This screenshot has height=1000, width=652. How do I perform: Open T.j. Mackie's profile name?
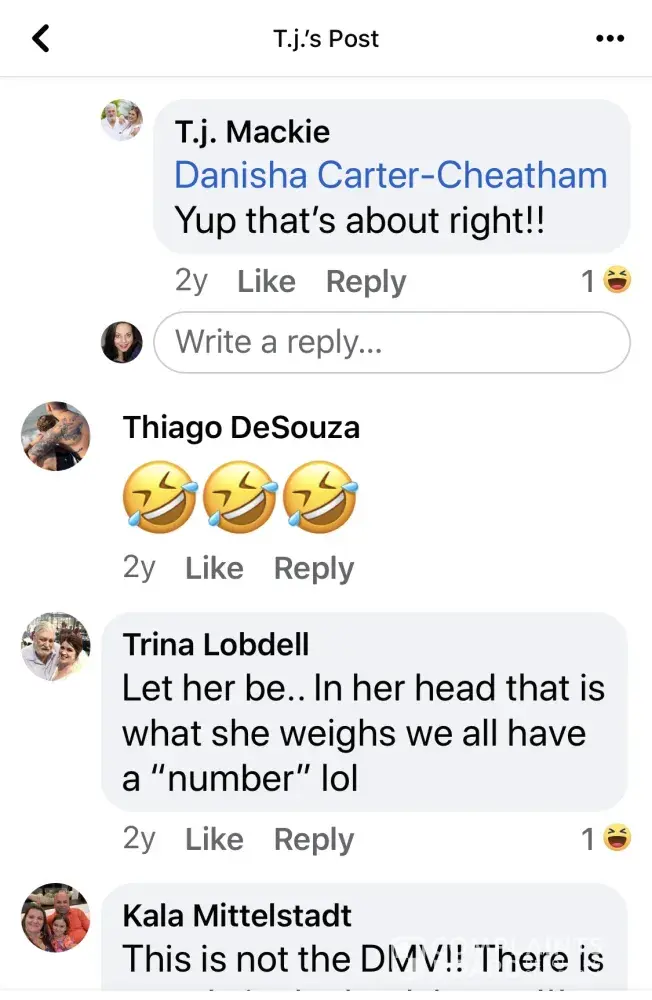coord(252,131)
